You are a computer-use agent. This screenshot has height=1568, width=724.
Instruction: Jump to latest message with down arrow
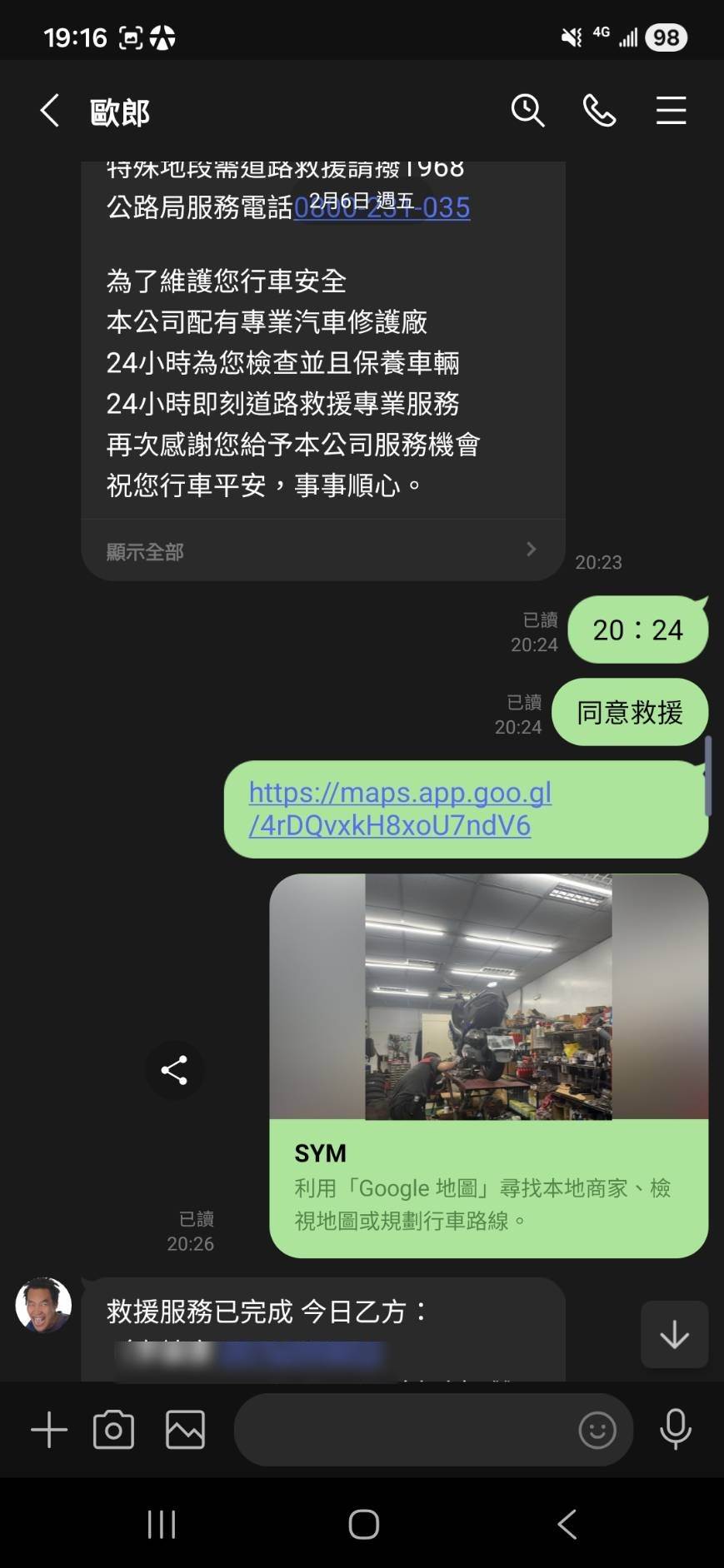pyautogui.click(x=674, y=1334)
